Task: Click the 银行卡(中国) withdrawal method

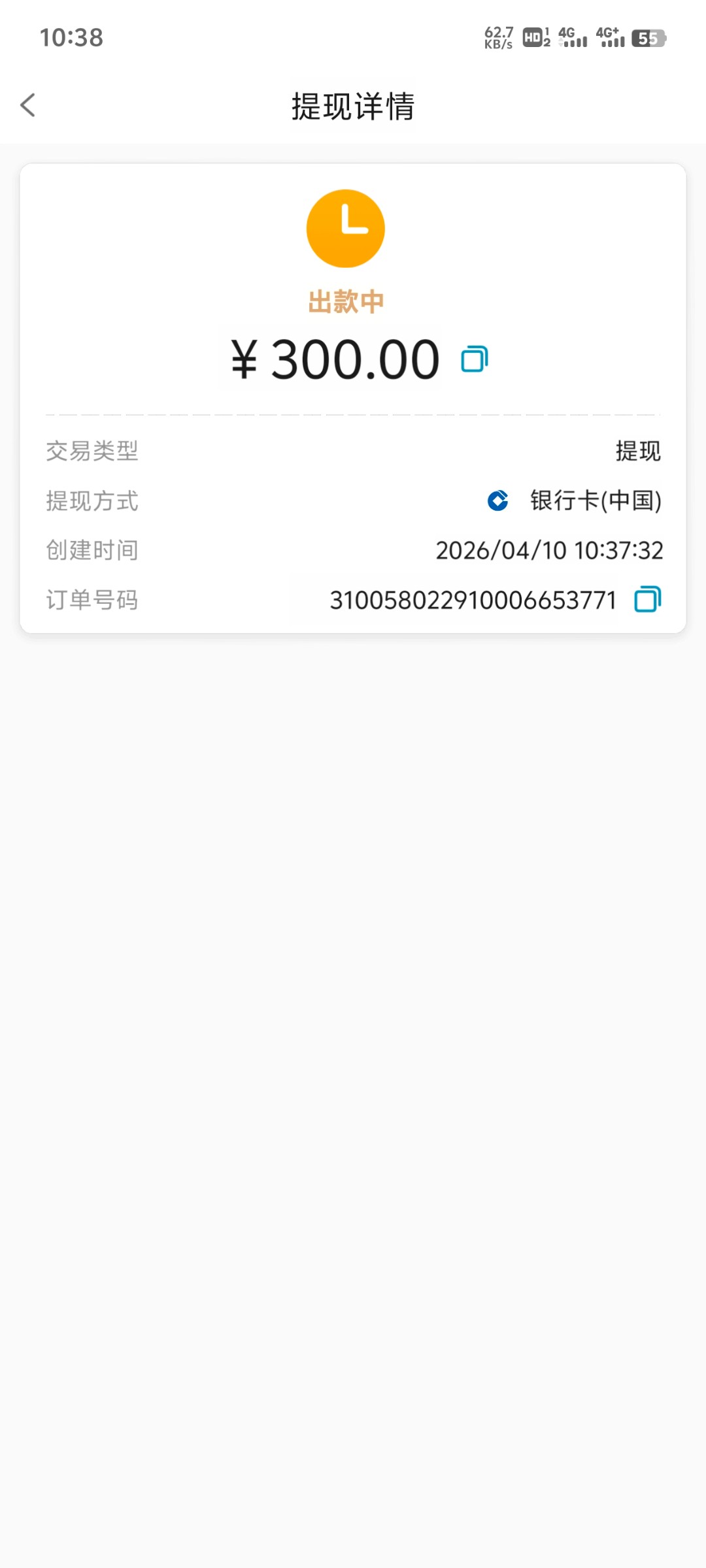Action: point(595,501)
